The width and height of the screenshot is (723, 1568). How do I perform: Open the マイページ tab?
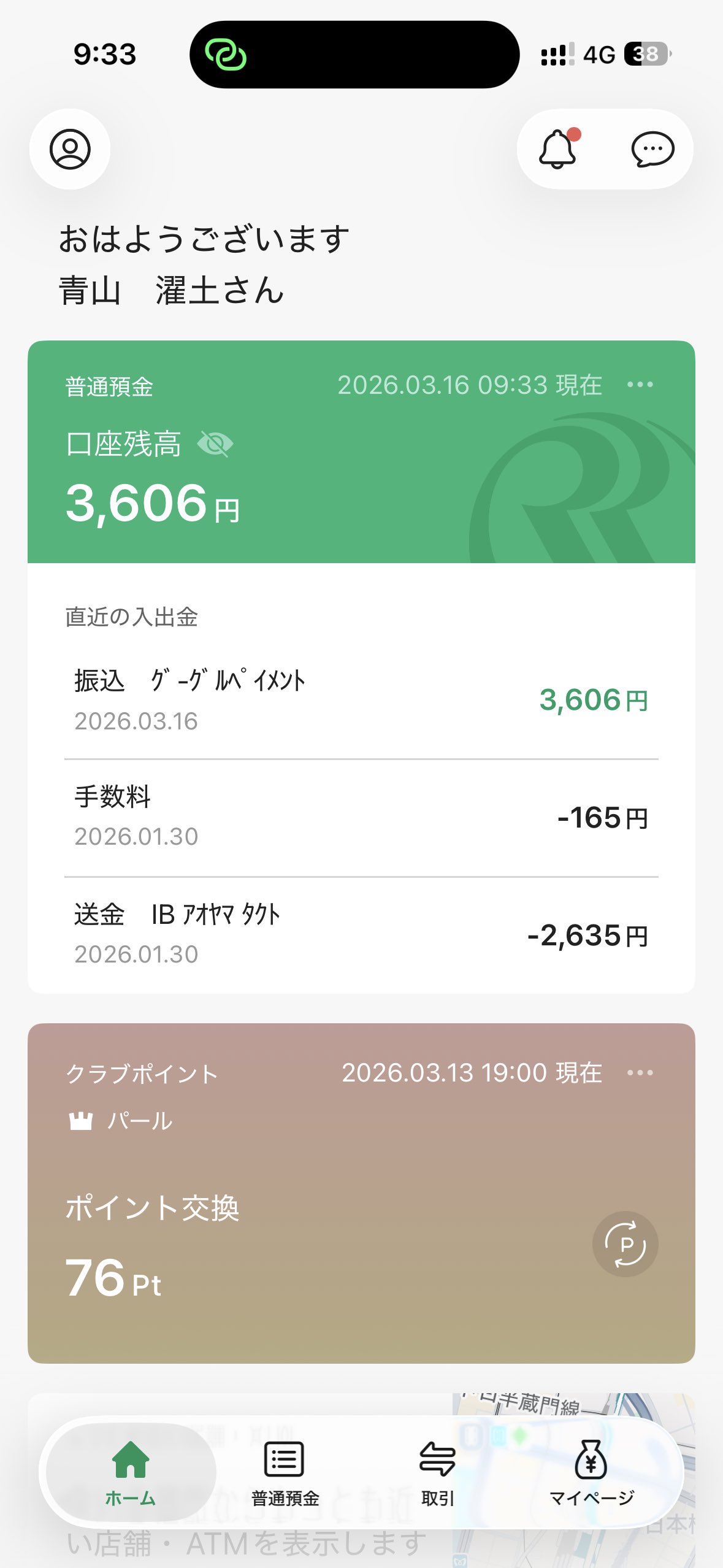tap(591, 1472)
